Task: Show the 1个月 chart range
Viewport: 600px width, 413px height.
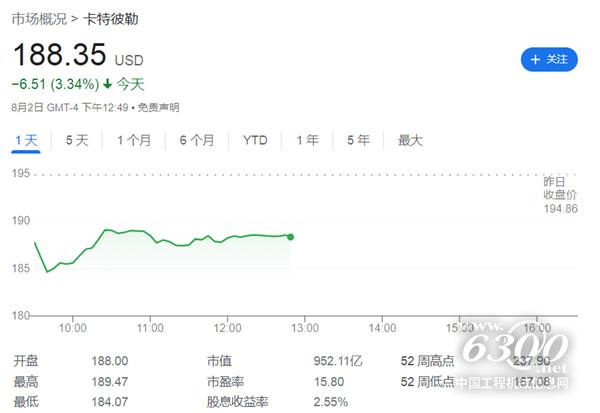Action: [134, 141]
